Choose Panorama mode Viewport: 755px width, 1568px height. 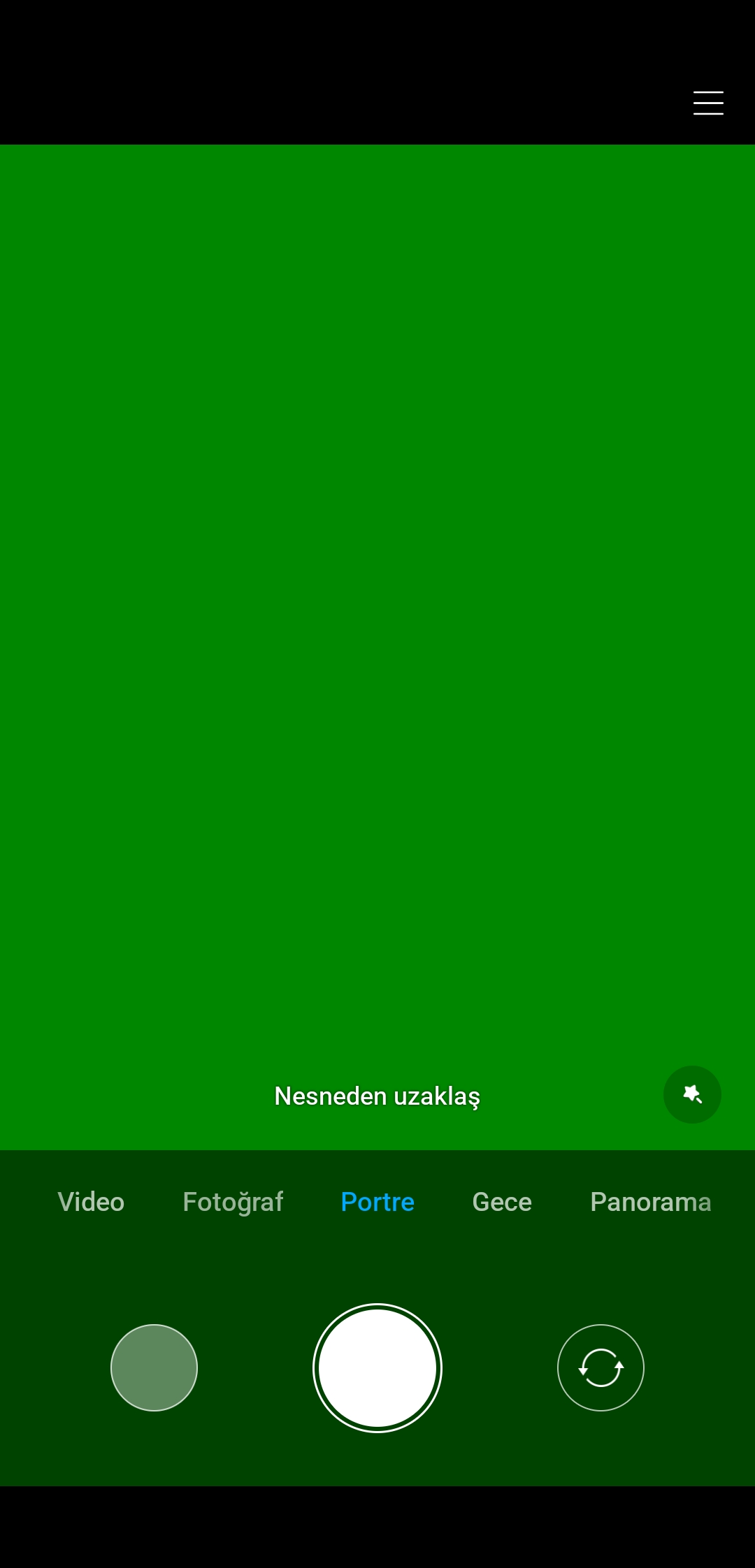coord(651,1202)
